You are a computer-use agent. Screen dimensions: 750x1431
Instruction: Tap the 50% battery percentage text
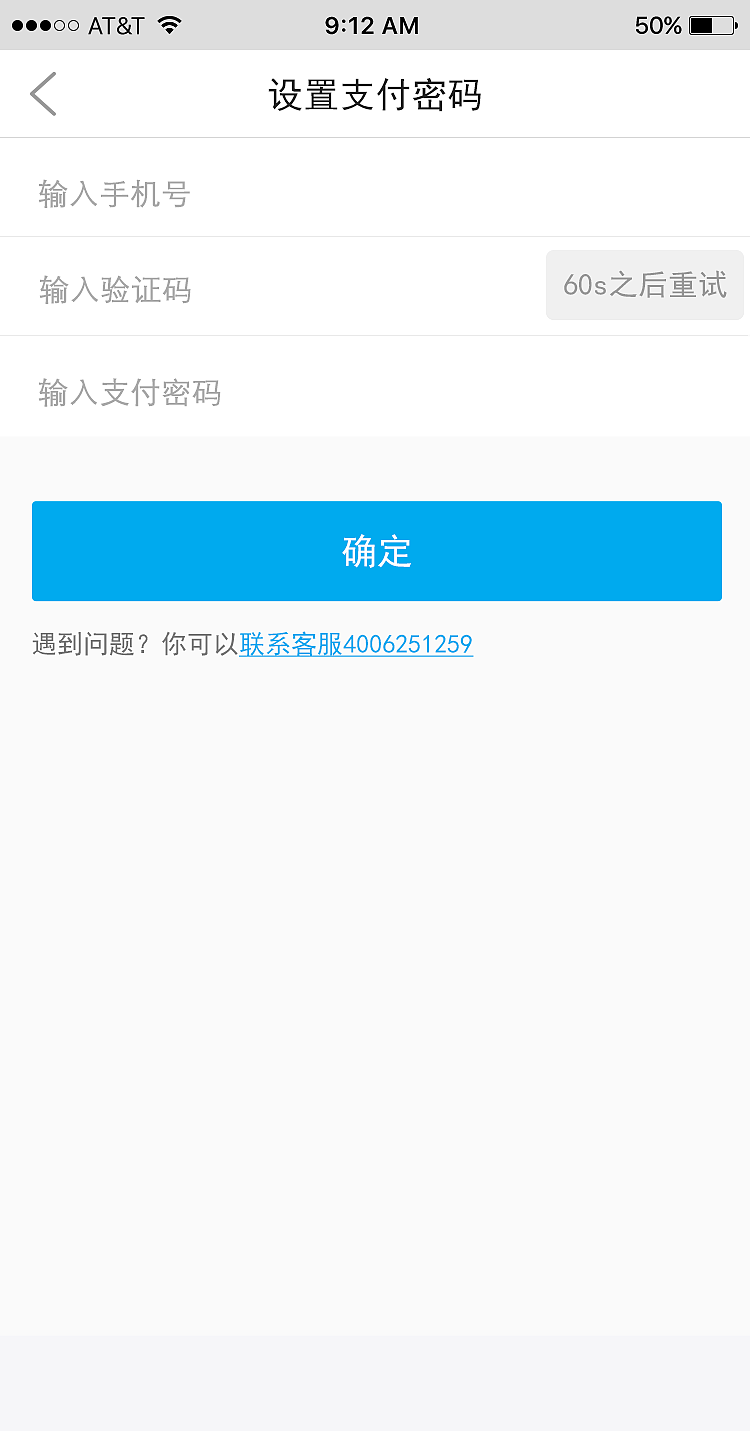pyautogui.click(x=661, y=25)
